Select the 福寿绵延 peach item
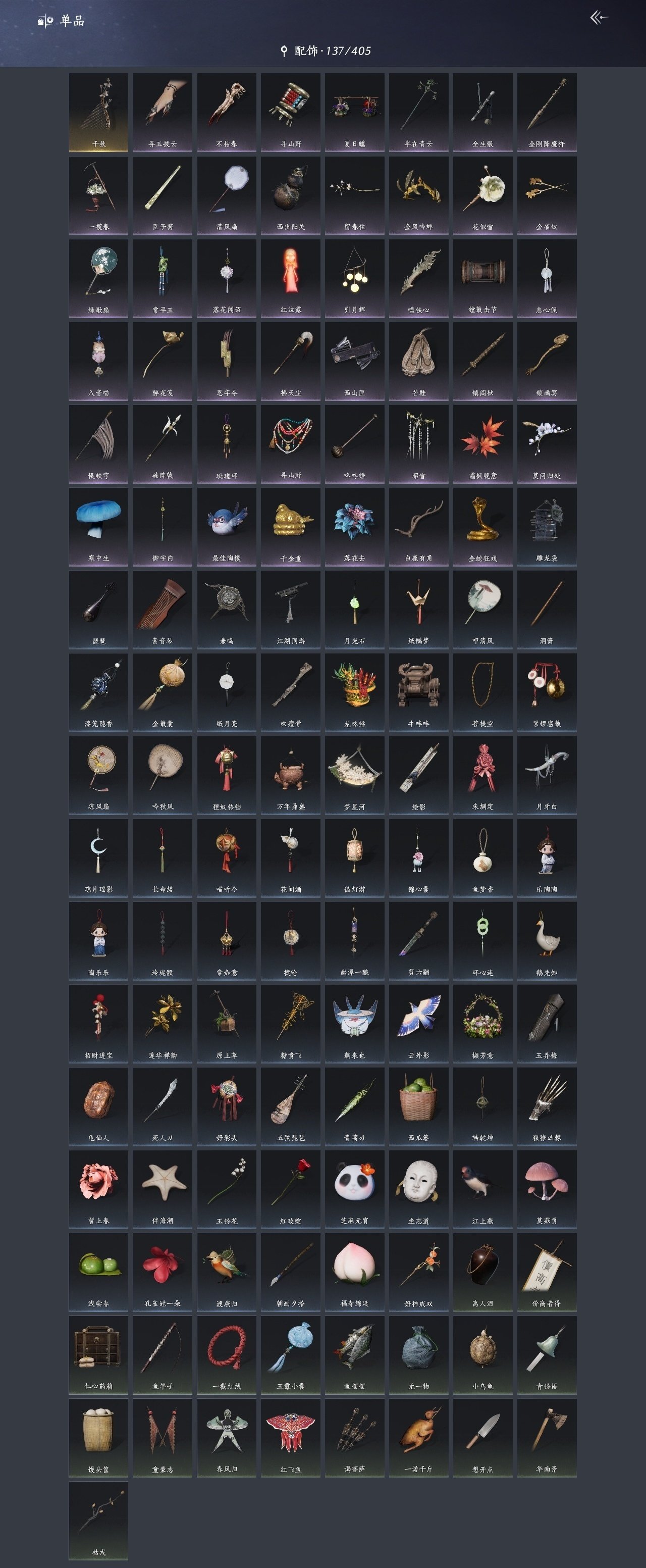Screen dimensions: 646x1568 [355, 1271]
